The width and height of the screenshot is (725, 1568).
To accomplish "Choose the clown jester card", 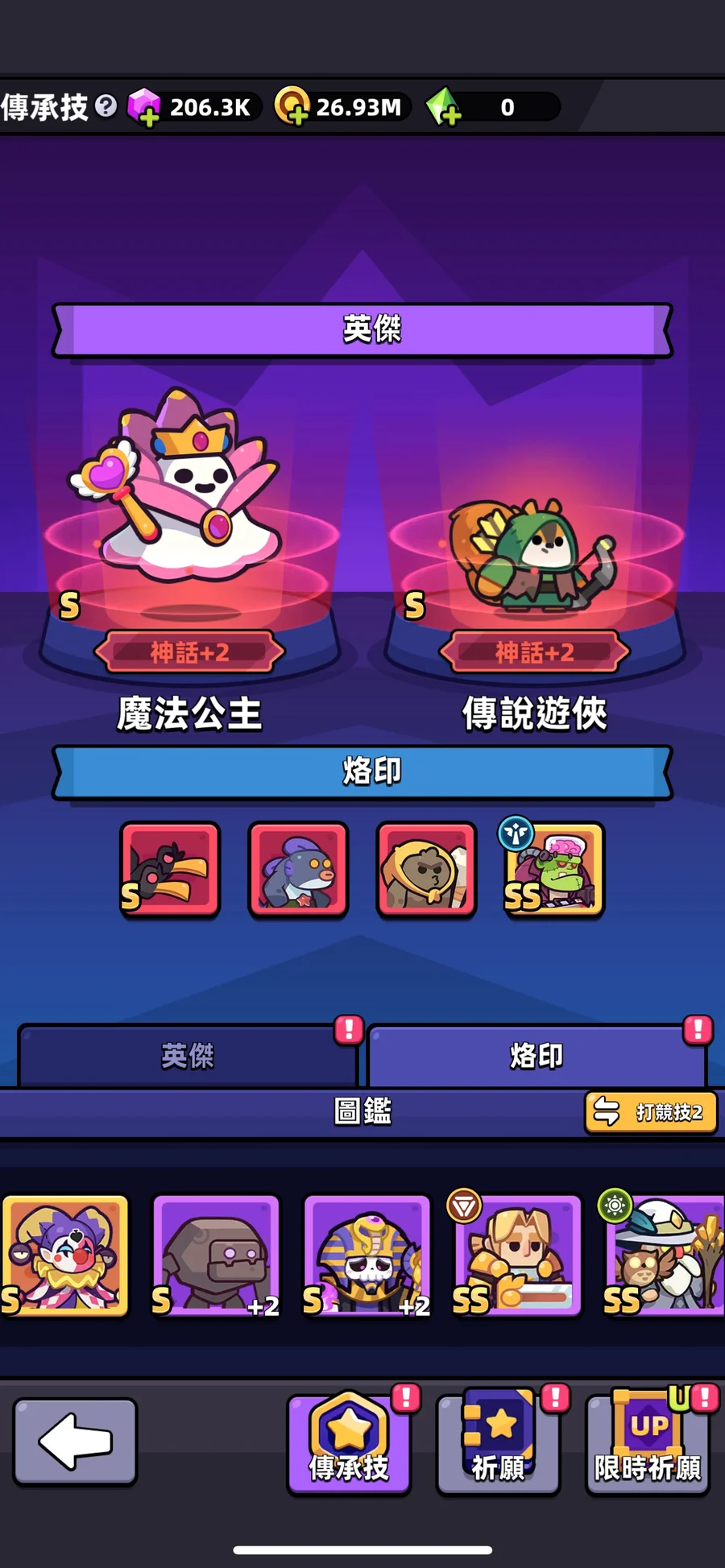I will click(x=65, y=1256).
